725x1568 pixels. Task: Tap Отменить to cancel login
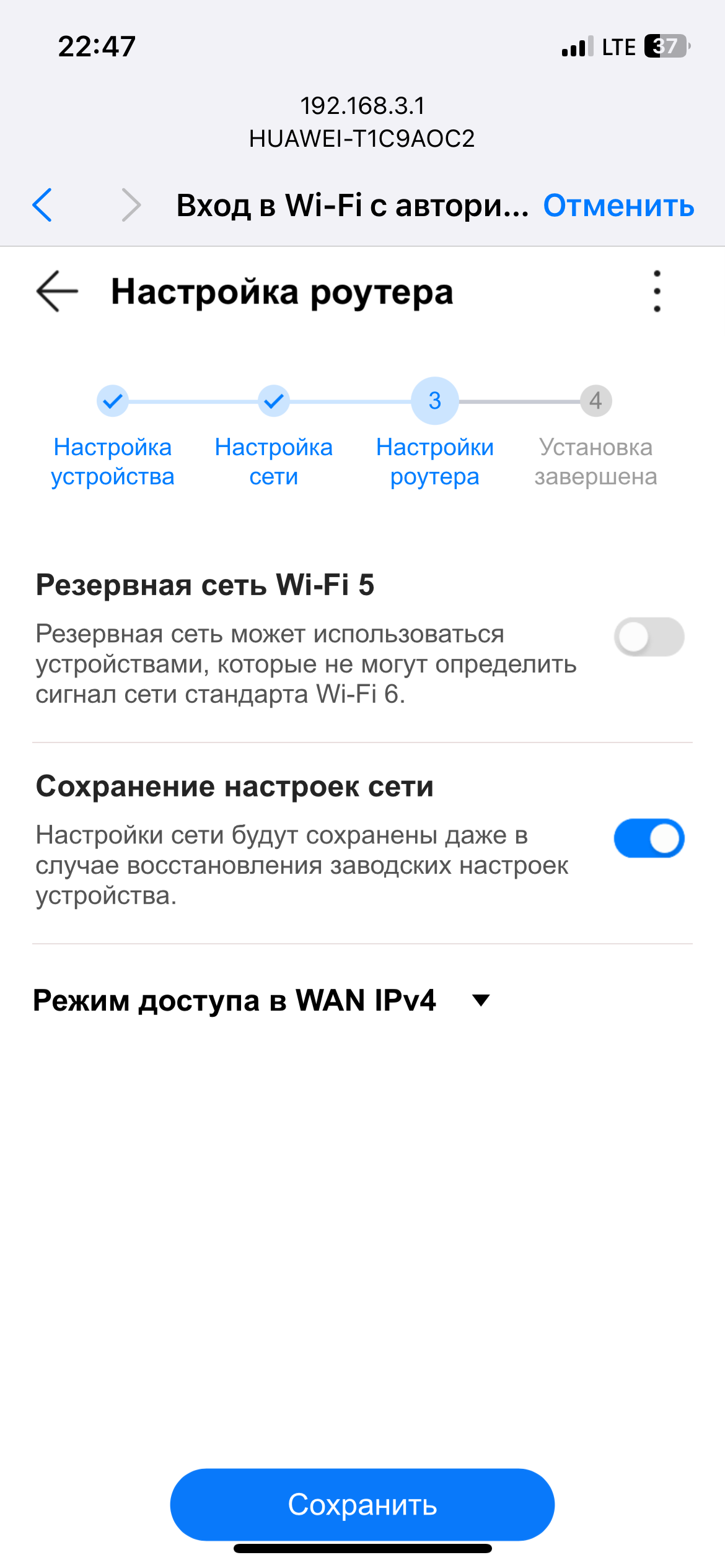click(618, 206)
